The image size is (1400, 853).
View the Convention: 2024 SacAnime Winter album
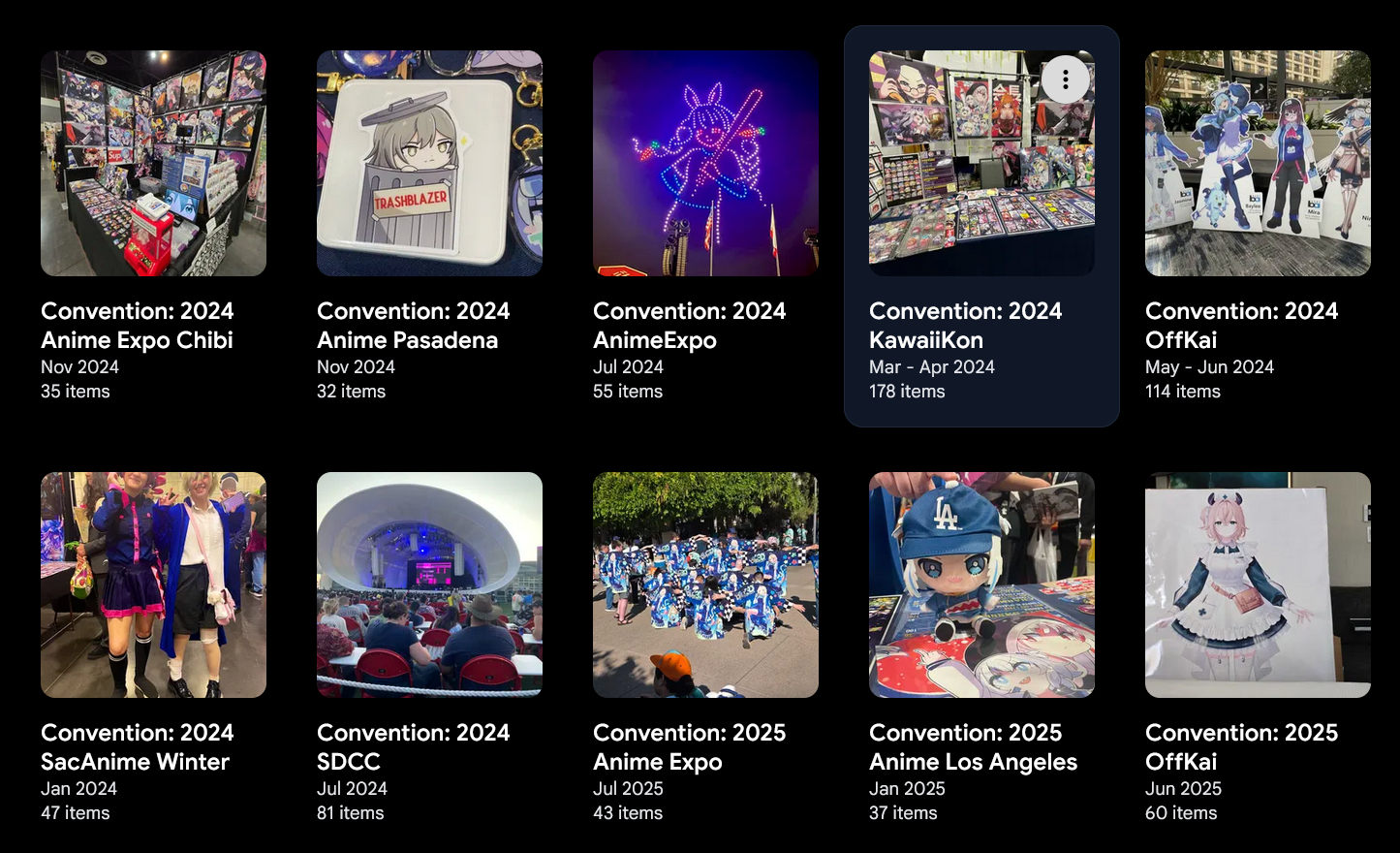pos(153,584)
